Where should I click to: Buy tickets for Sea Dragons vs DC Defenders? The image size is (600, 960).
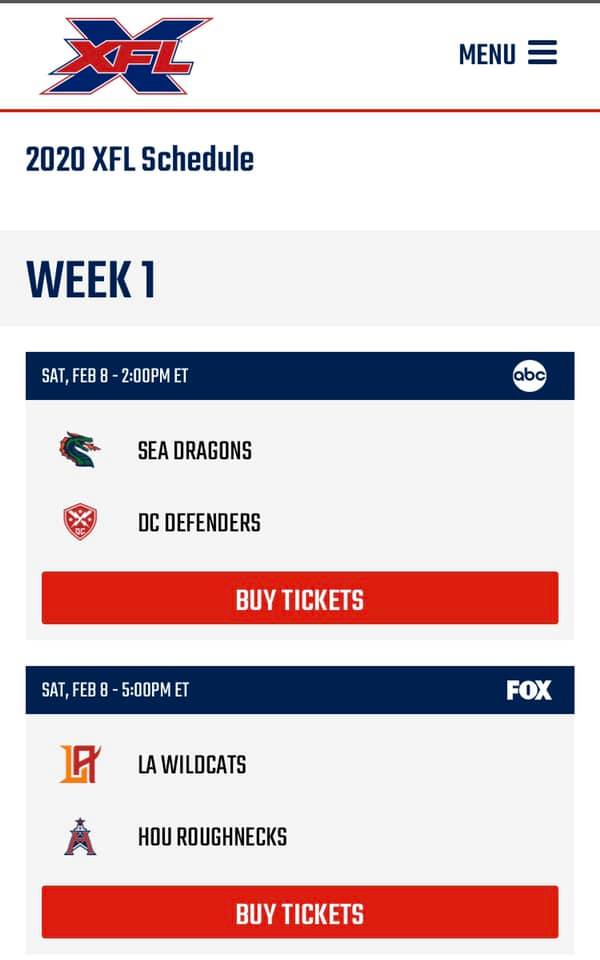pyautogui.click(x=299, y=599)
